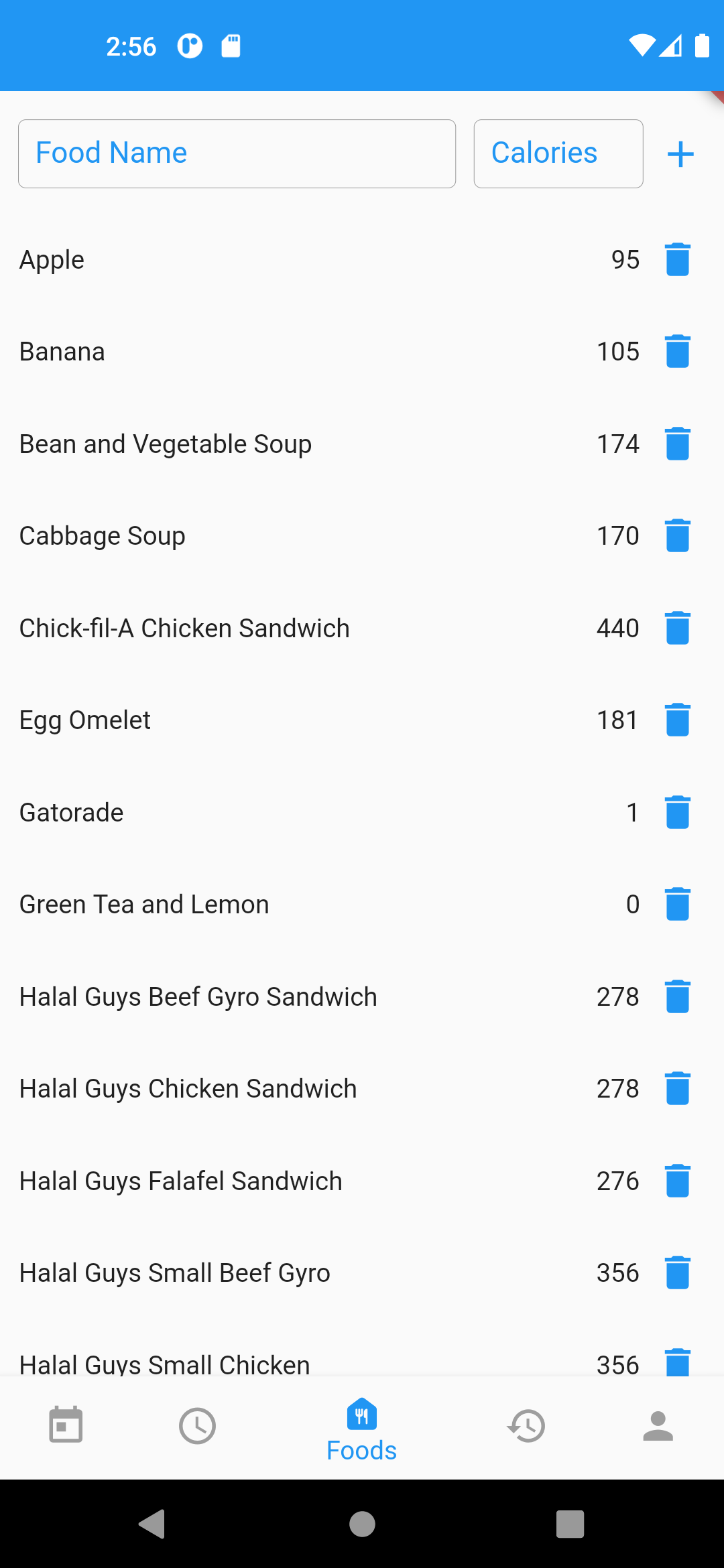724x1568 pixels.
Task: Remove Egg Omelet from foods
Action: 678,720
